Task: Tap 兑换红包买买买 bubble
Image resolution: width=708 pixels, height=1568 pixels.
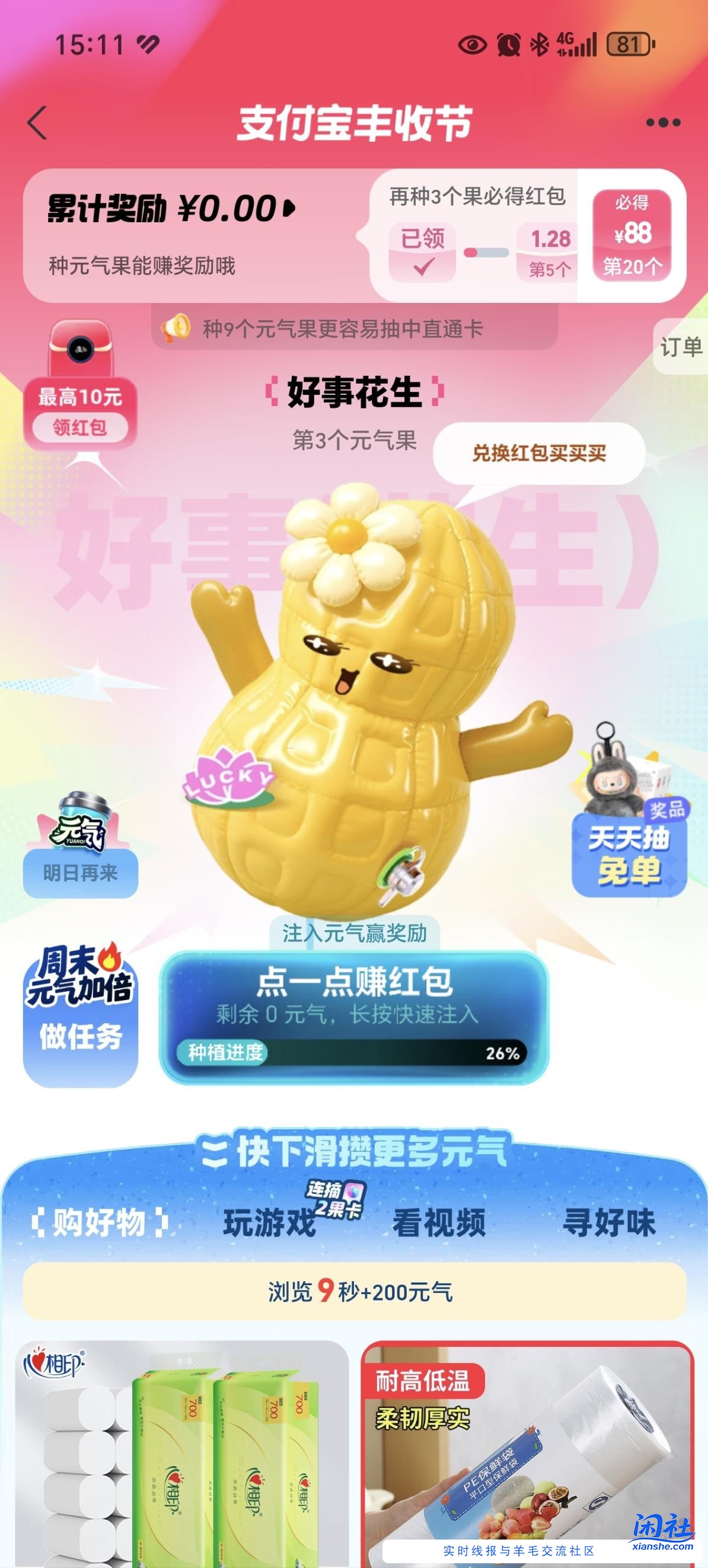Action: [539, 454]
